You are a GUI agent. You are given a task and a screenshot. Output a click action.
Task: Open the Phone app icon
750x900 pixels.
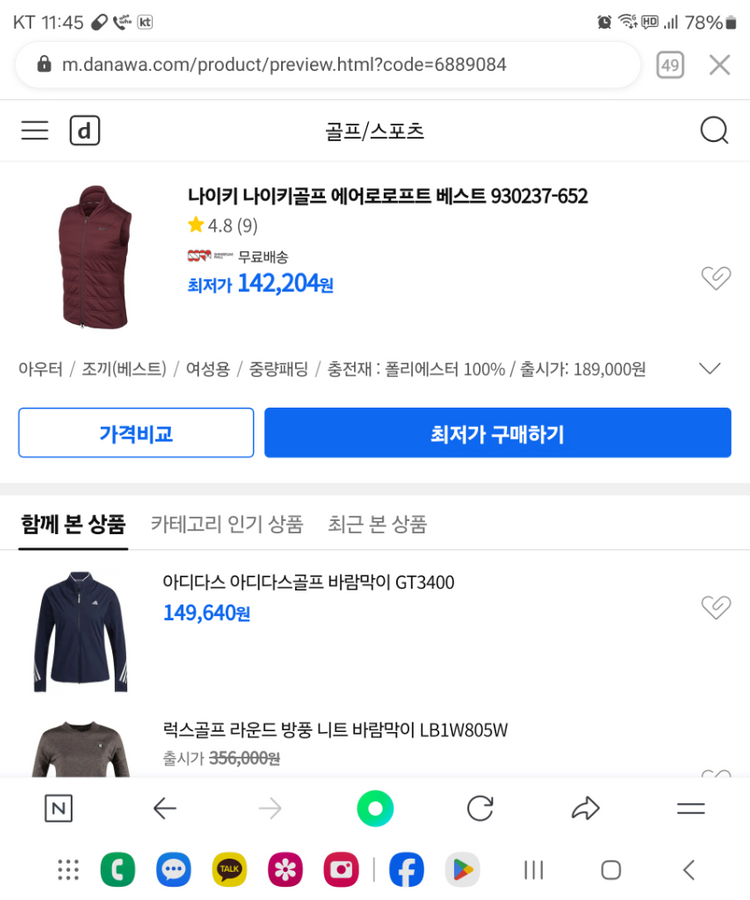pyautogui.click(x=117, y=869)
